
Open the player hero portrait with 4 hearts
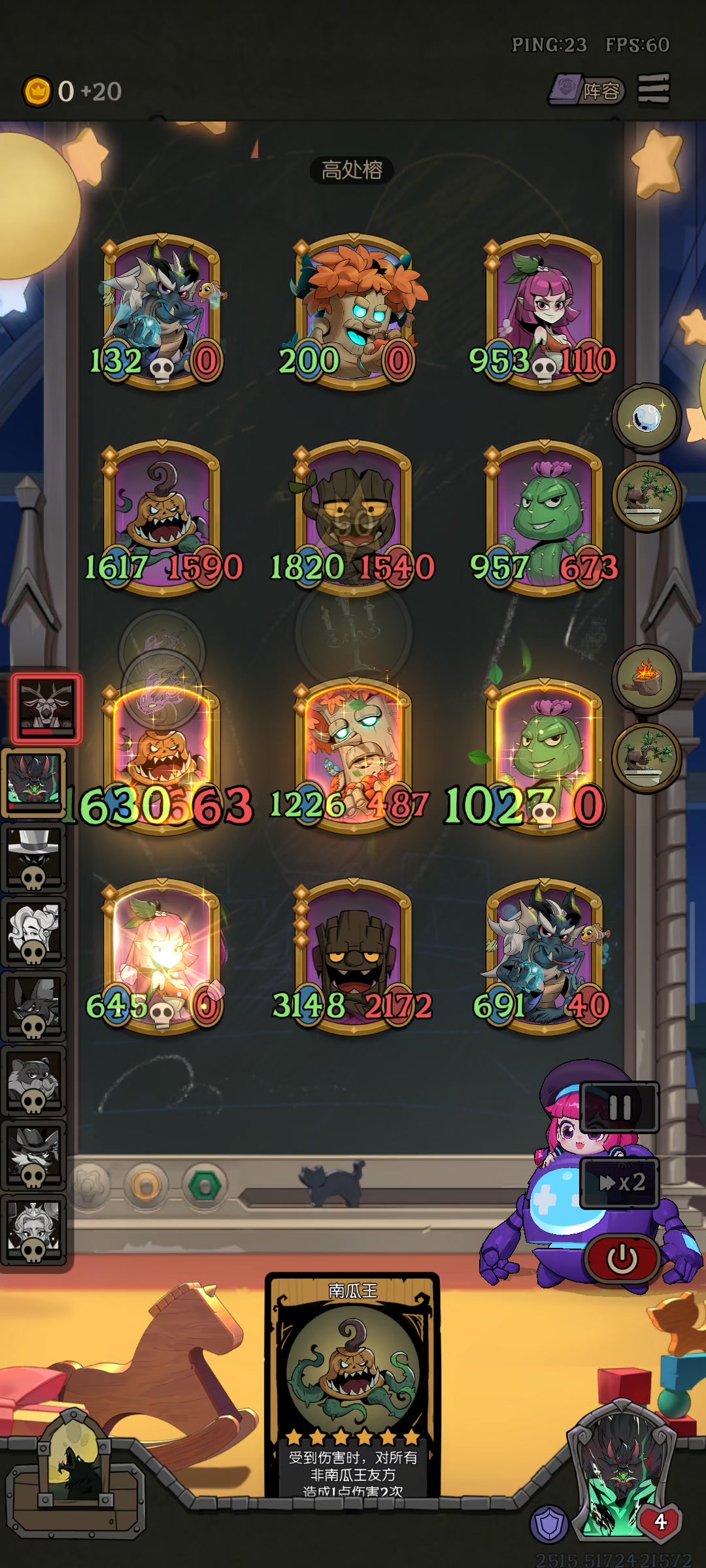(x=621, y=1470)
